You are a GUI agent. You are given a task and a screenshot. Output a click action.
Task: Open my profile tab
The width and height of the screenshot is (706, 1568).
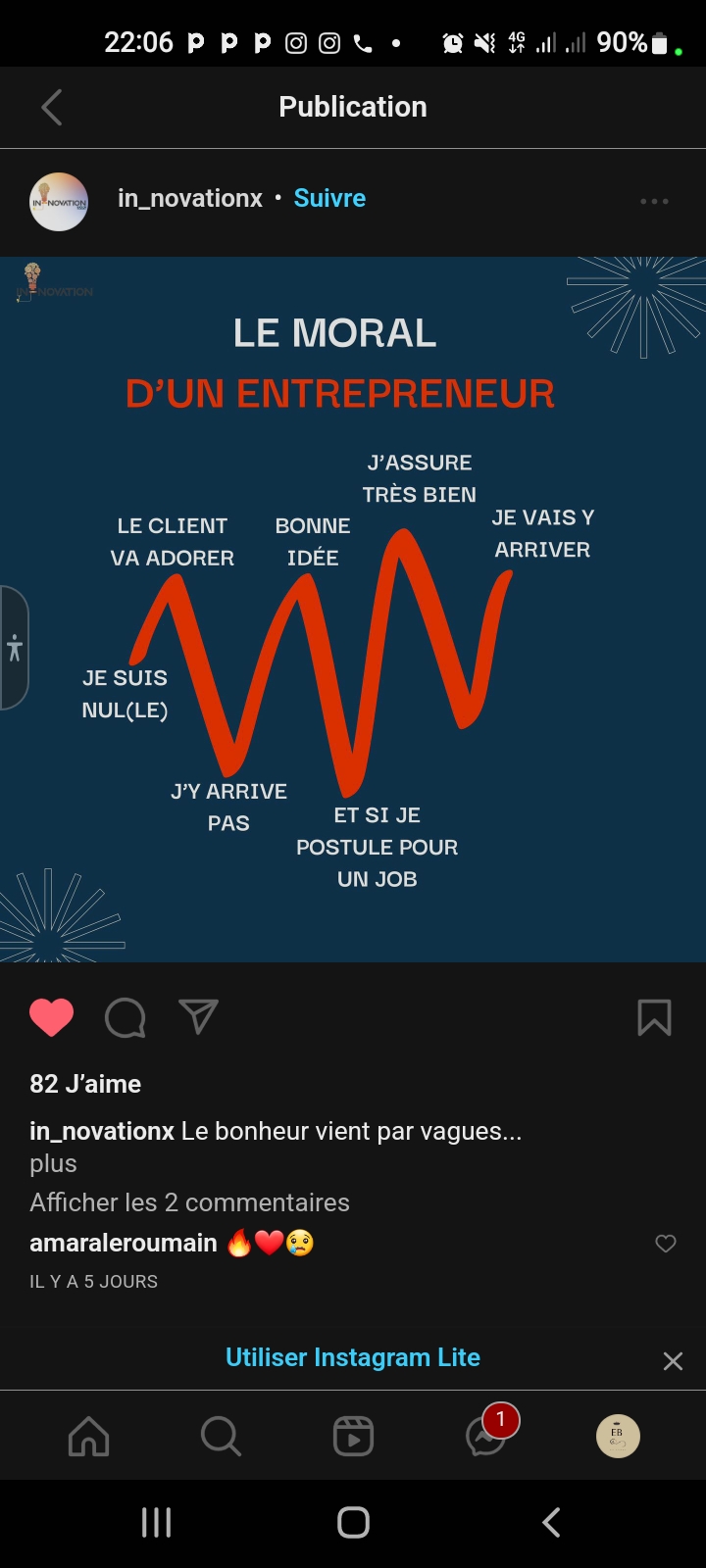coord(618,1437)
